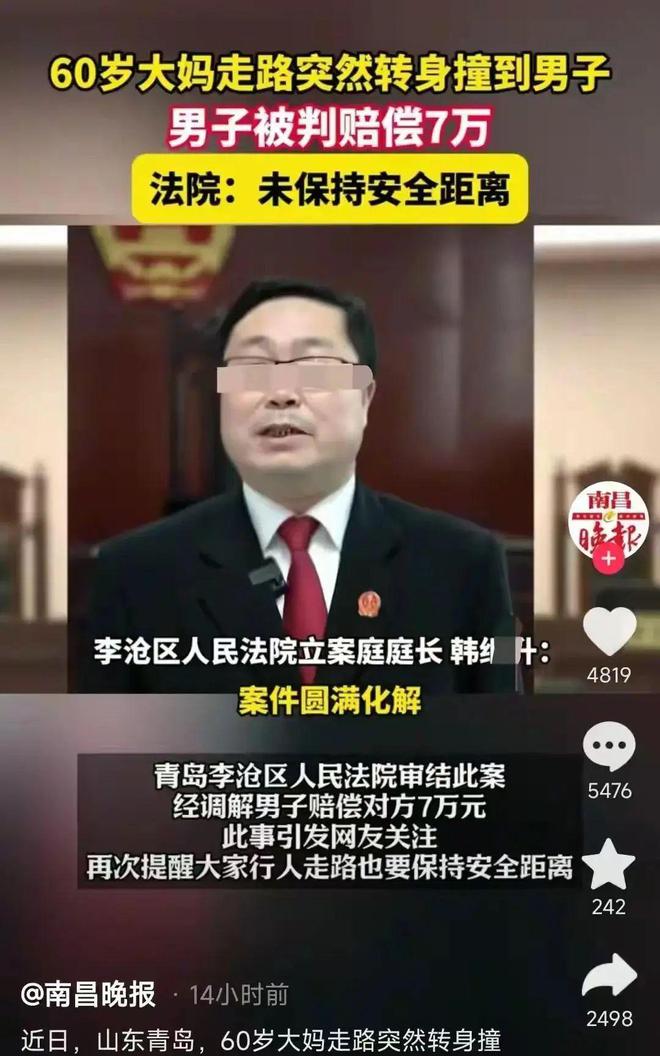Add this video to favorites with the star
Viewport: 660px width, 1056px height.
609,864
